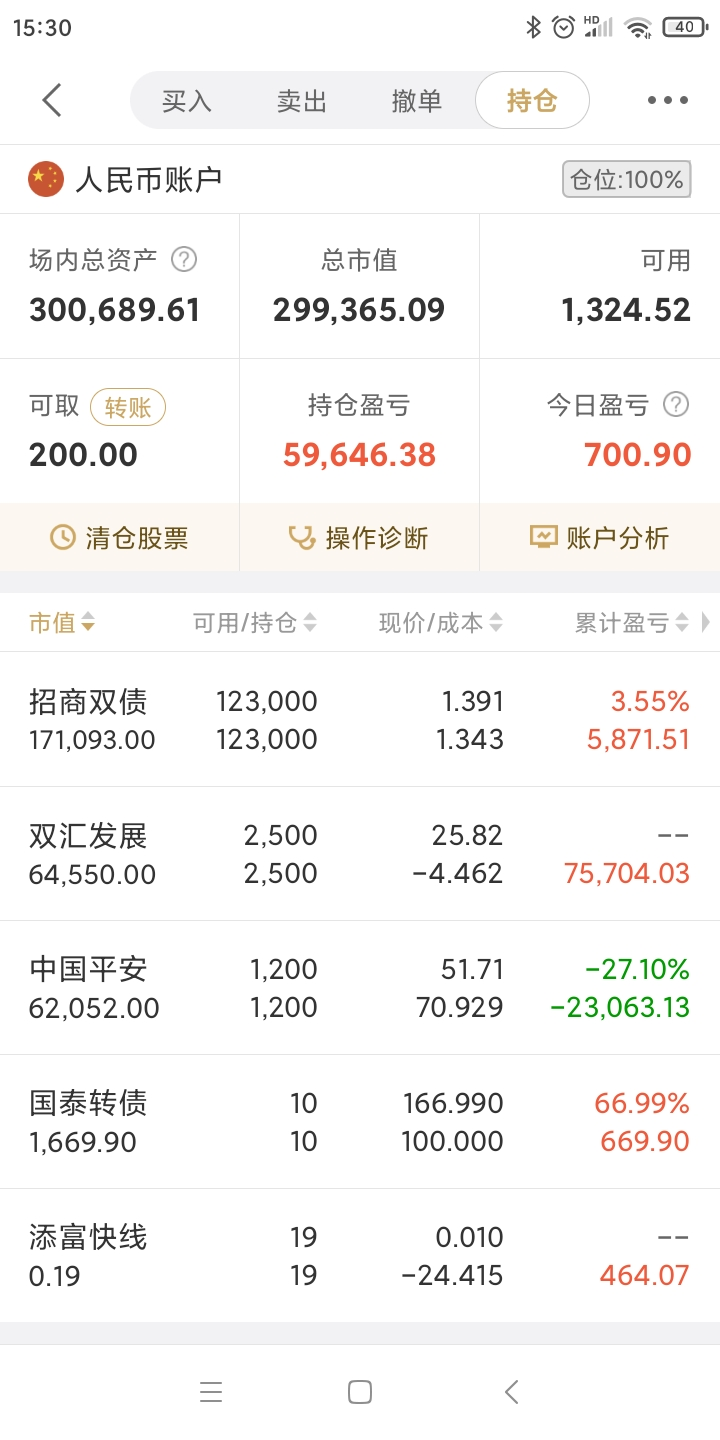The height and width of the screenshot is (1440, 720).
Task: Open 账户分析
Action: [x=600, y=538]
